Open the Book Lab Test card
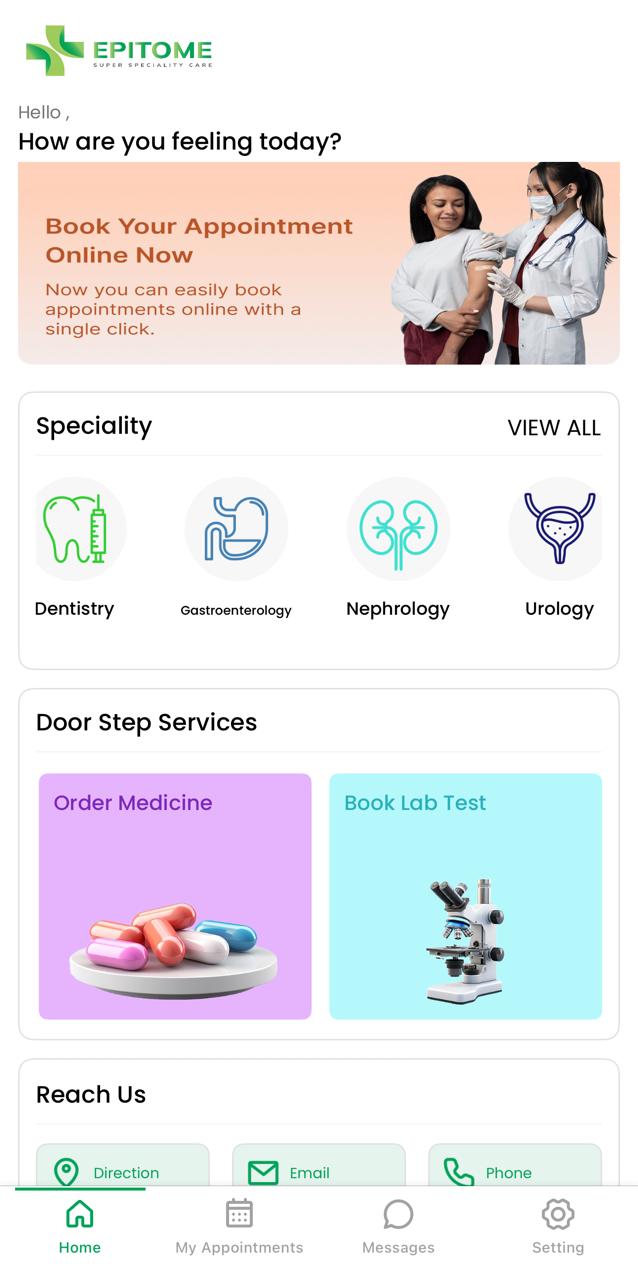Image resolution: width=638 pixels, height=1280 pixels. click(465, 896)
